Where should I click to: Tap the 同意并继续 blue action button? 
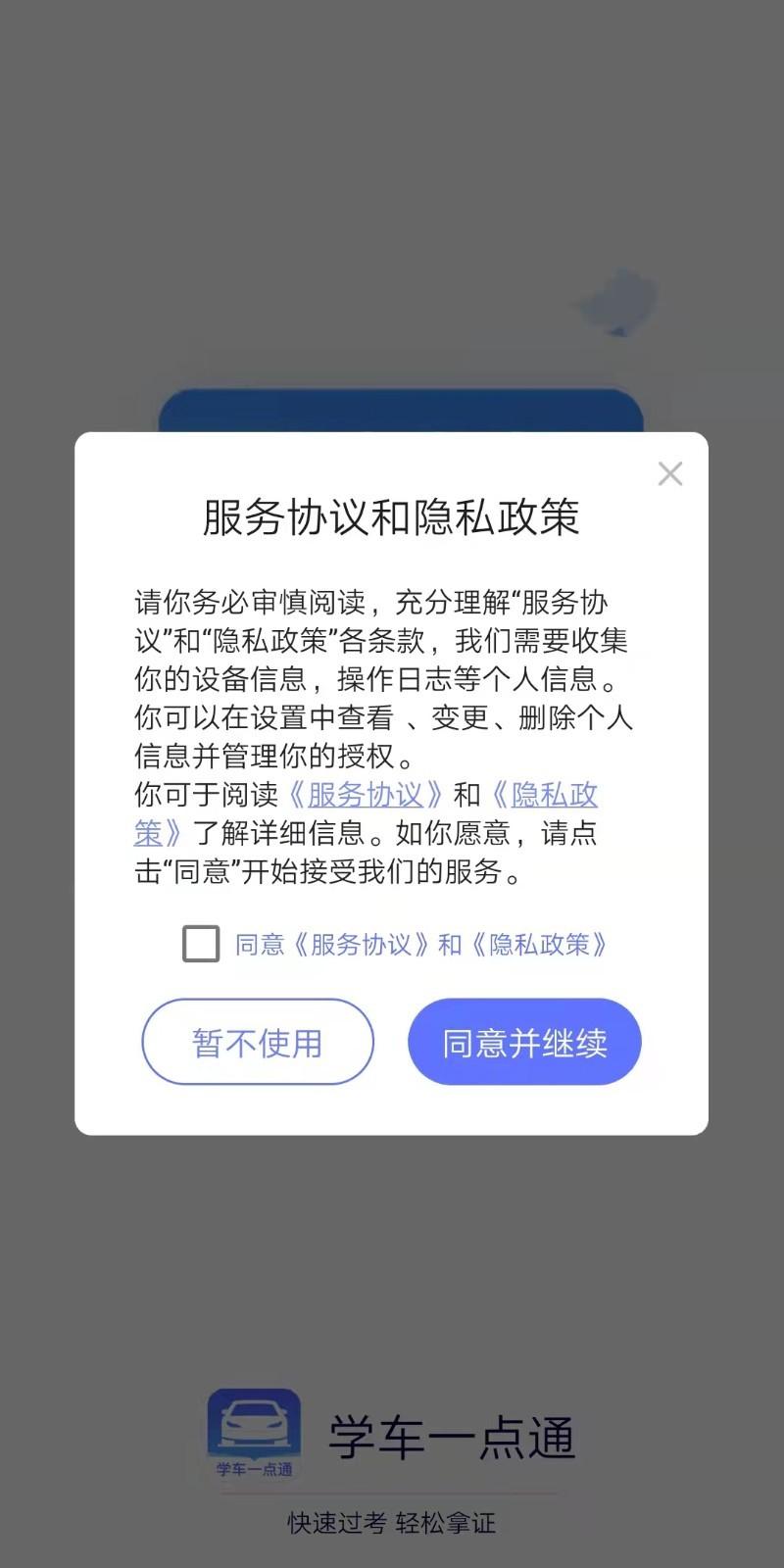pos(525,1042)
